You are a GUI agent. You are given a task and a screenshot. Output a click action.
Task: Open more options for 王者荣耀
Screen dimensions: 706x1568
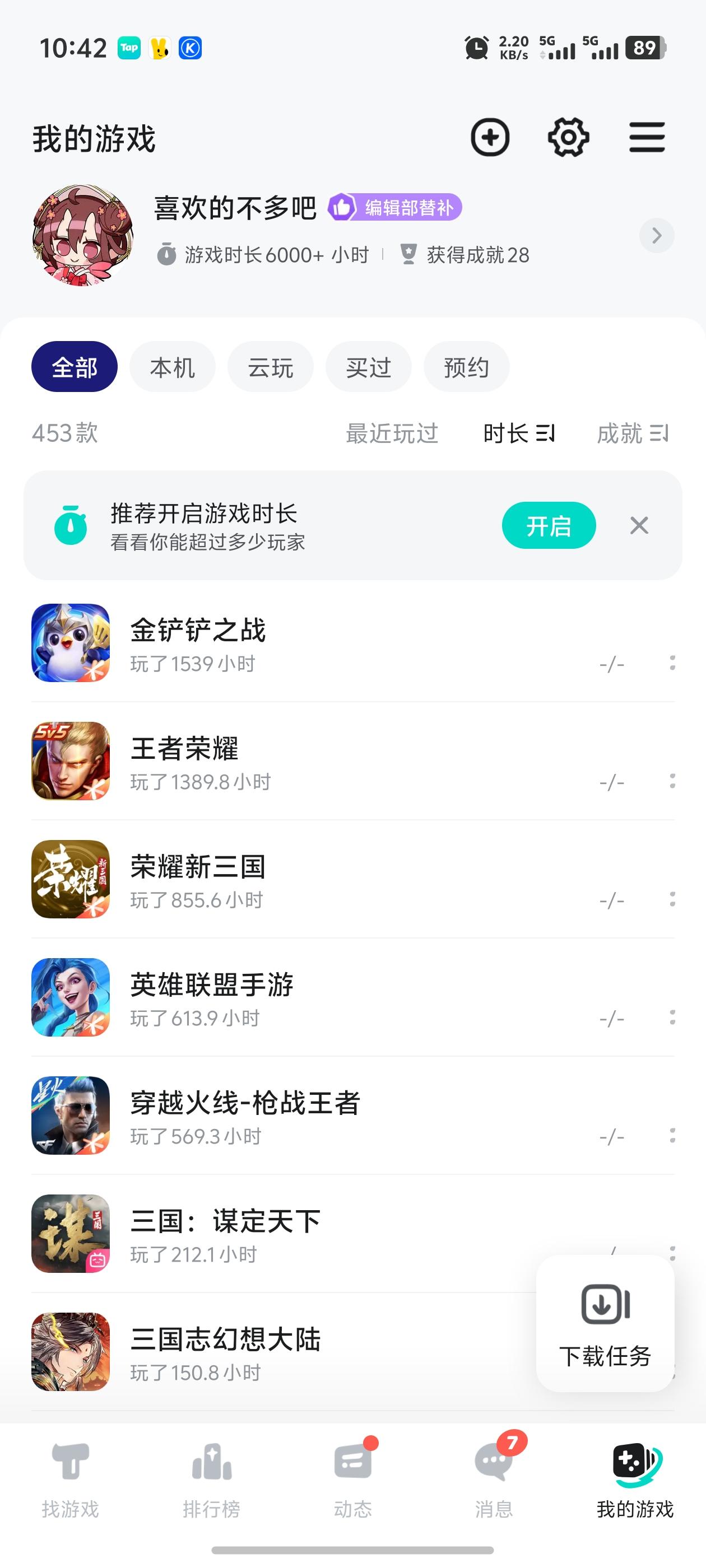tap(672, 781)
